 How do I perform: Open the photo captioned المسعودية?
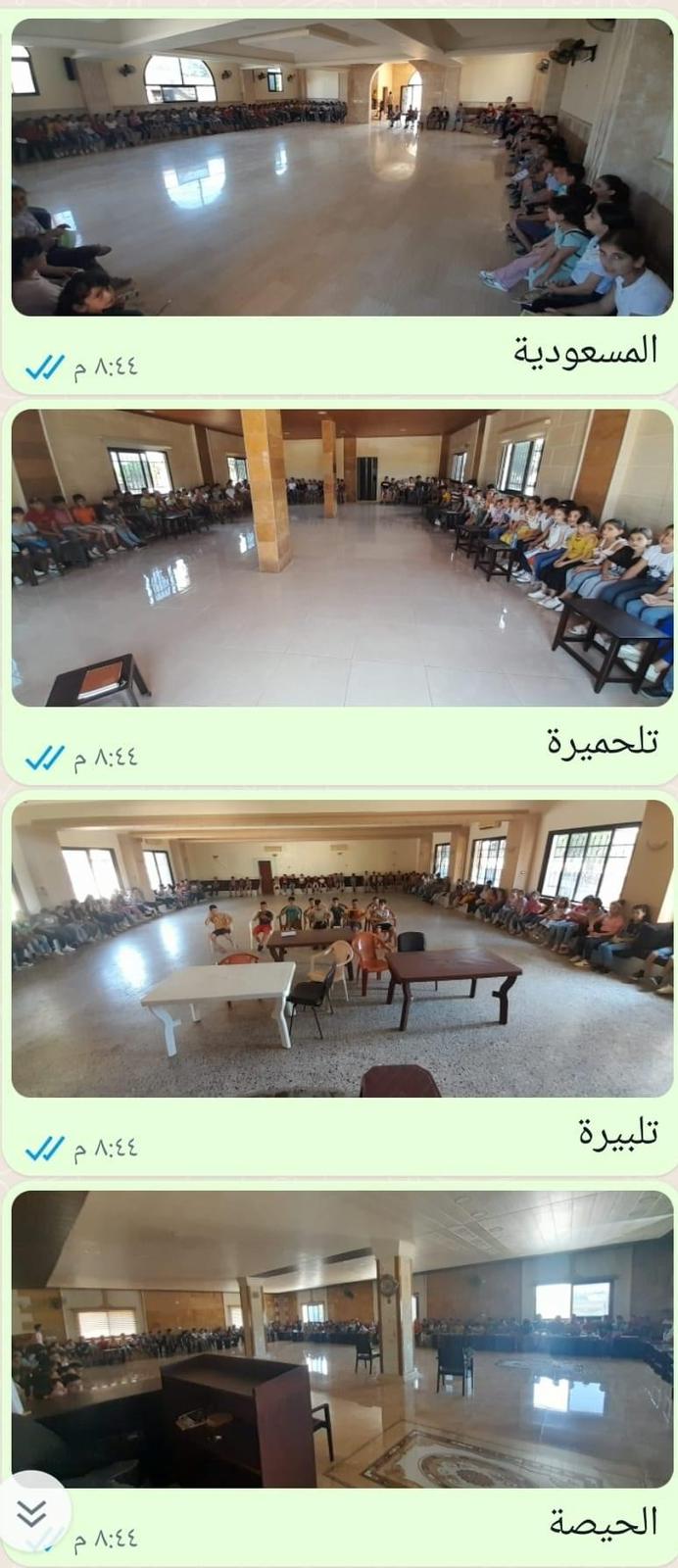pyautogui.click(x=342, y=167)
